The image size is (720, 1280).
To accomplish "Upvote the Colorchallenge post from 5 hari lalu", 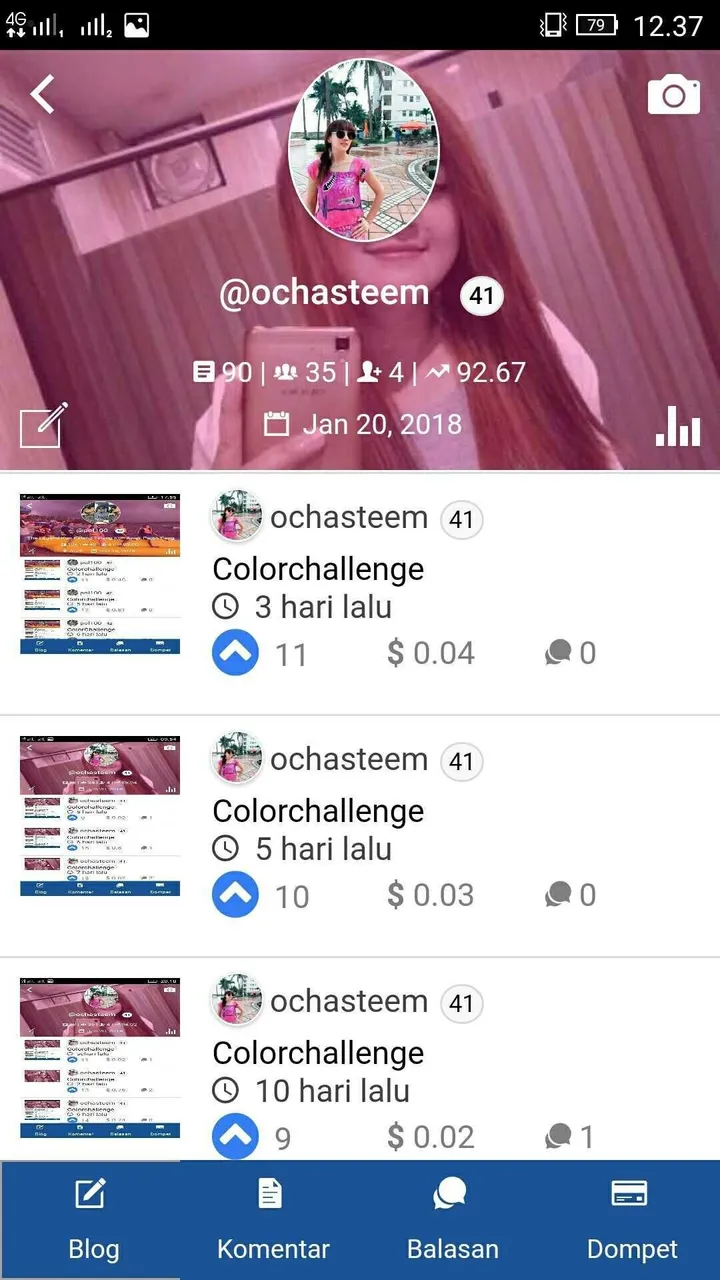I will [x=236, y=895].
